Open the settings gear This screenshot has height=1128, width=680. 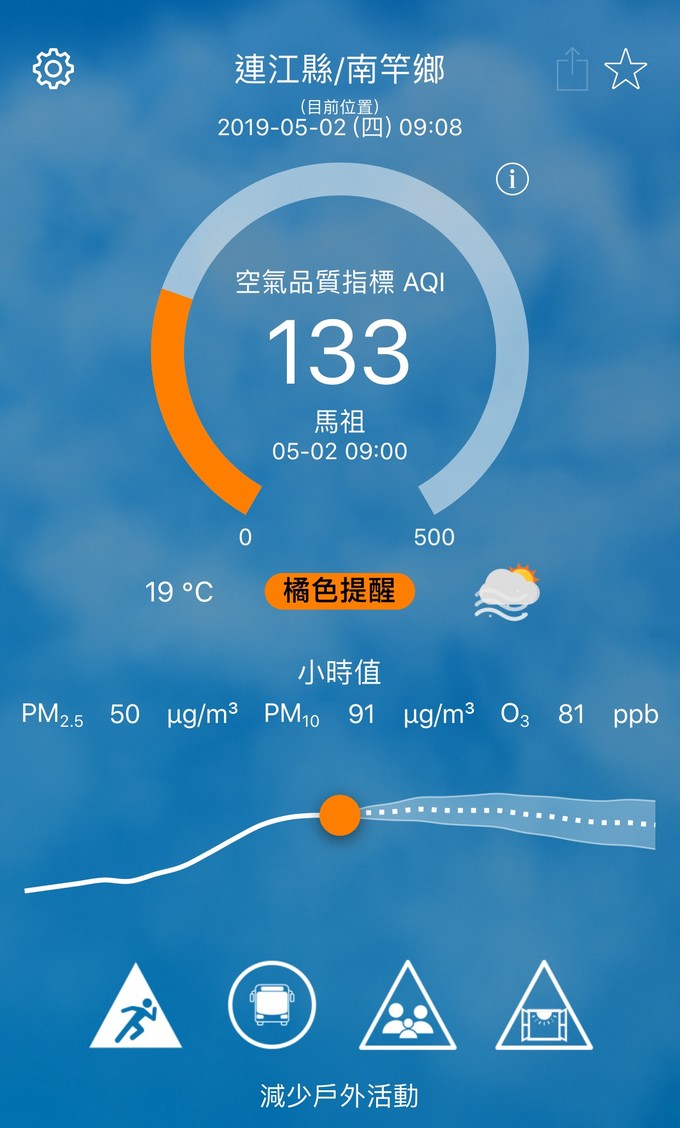[x=54, y=68]
